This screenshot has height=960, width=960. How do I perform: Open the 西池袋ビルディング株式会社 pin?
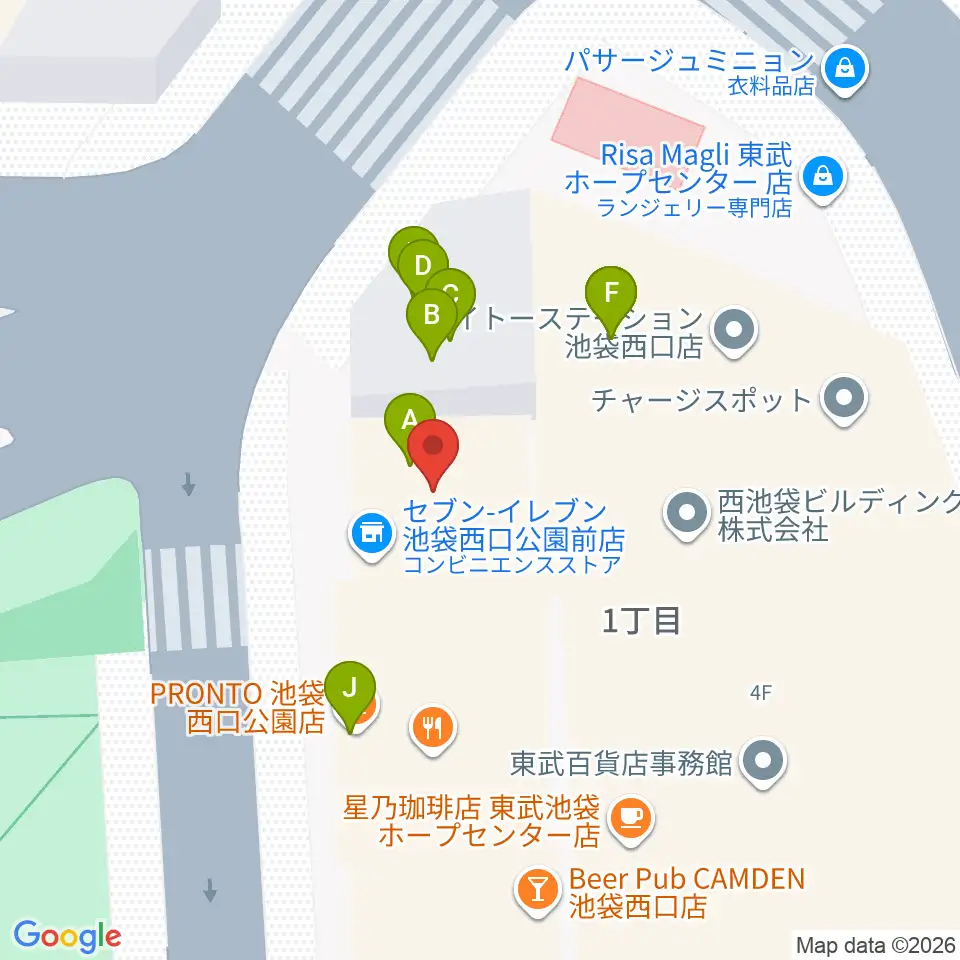[686, 515]
